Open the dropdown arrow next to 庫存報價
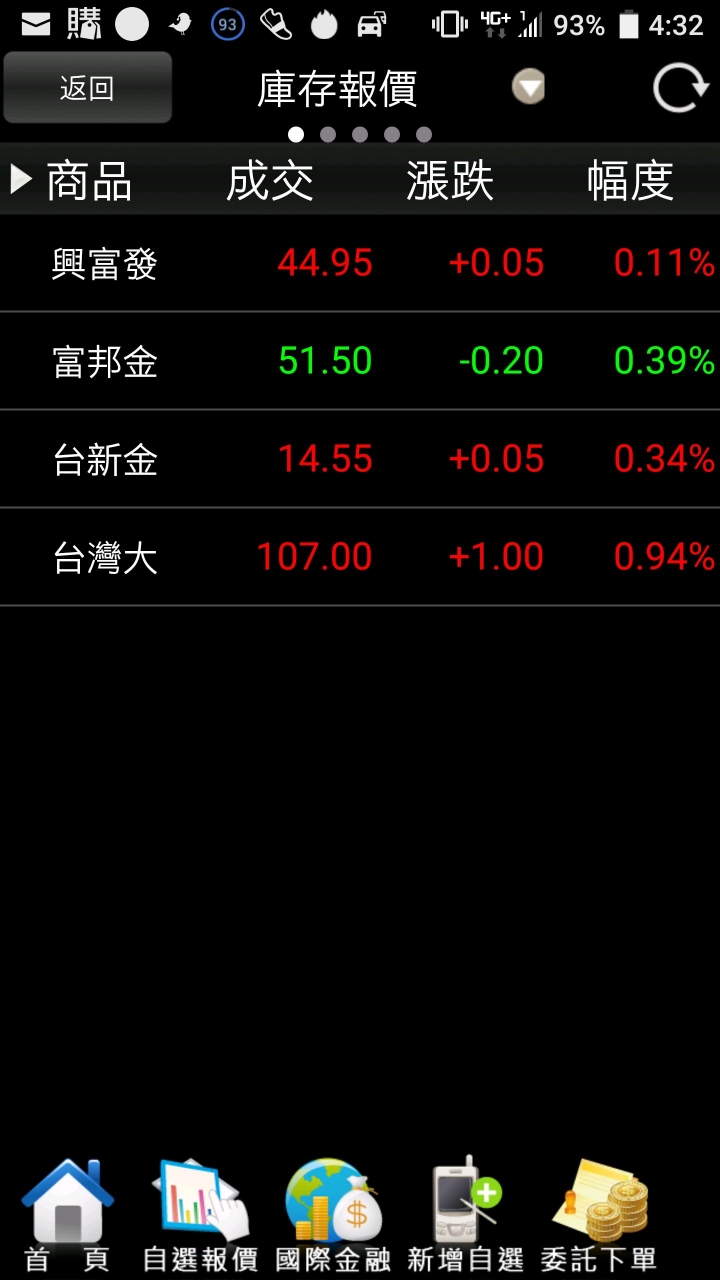This screenshot has height=1280, width=720. coord(528,88)
